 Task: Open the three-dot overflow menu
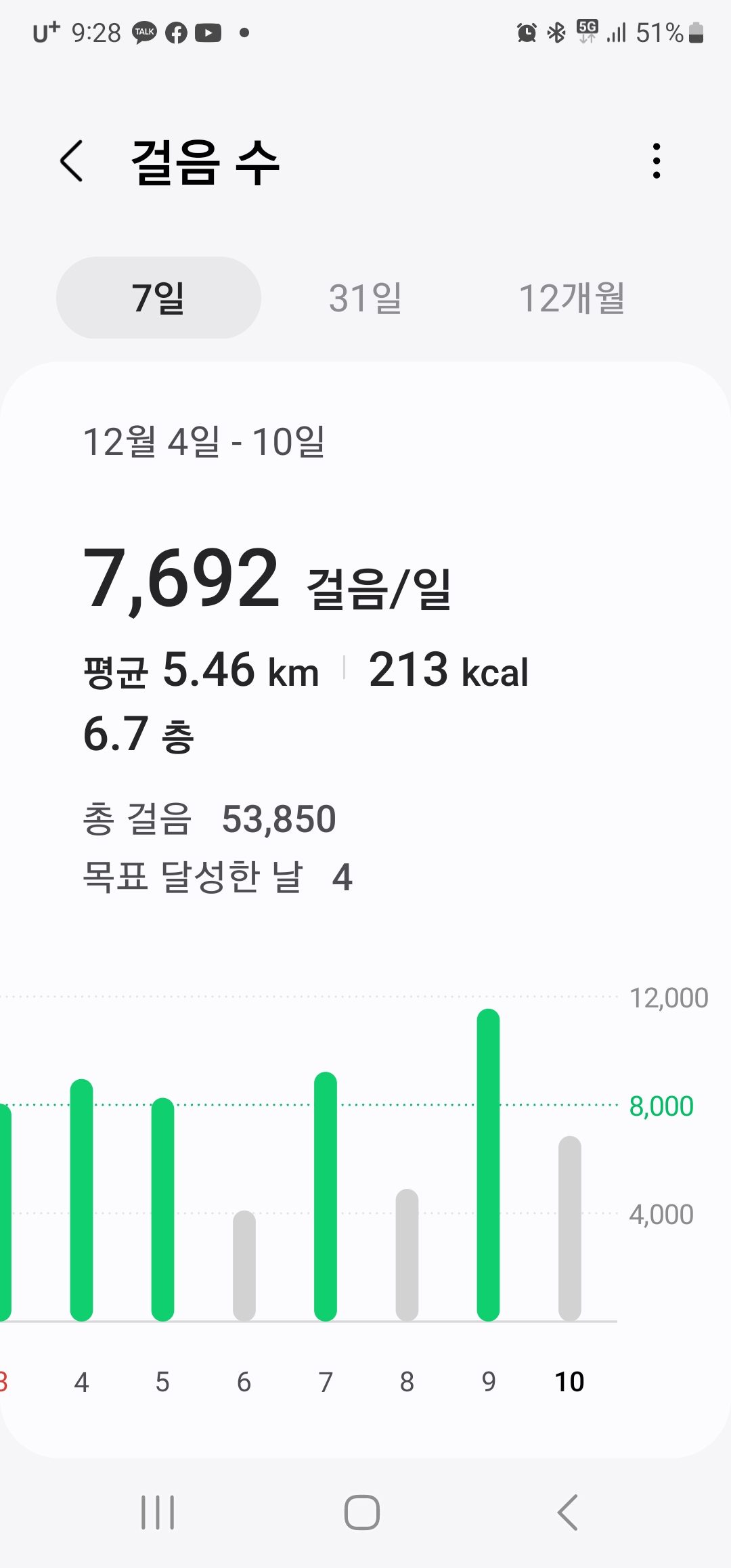point(656,161)
